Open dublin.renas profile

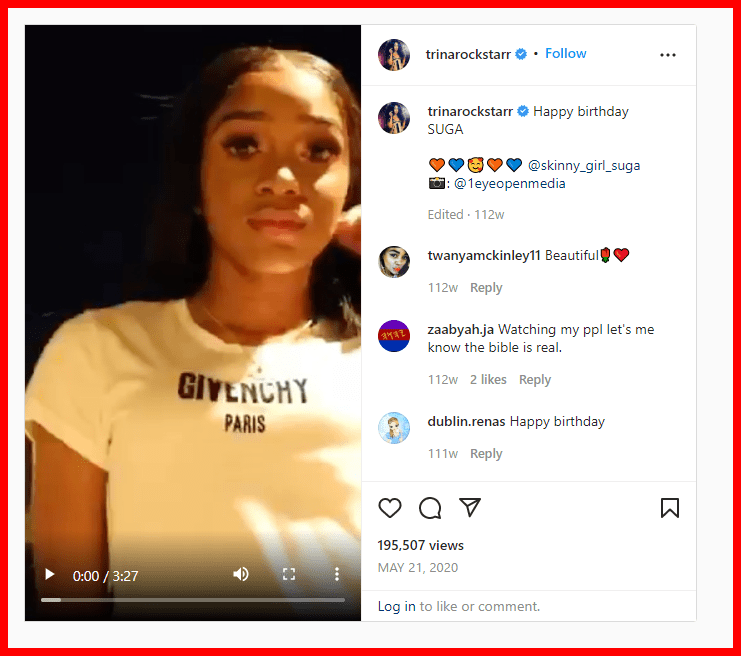click(x=466, y=422)
